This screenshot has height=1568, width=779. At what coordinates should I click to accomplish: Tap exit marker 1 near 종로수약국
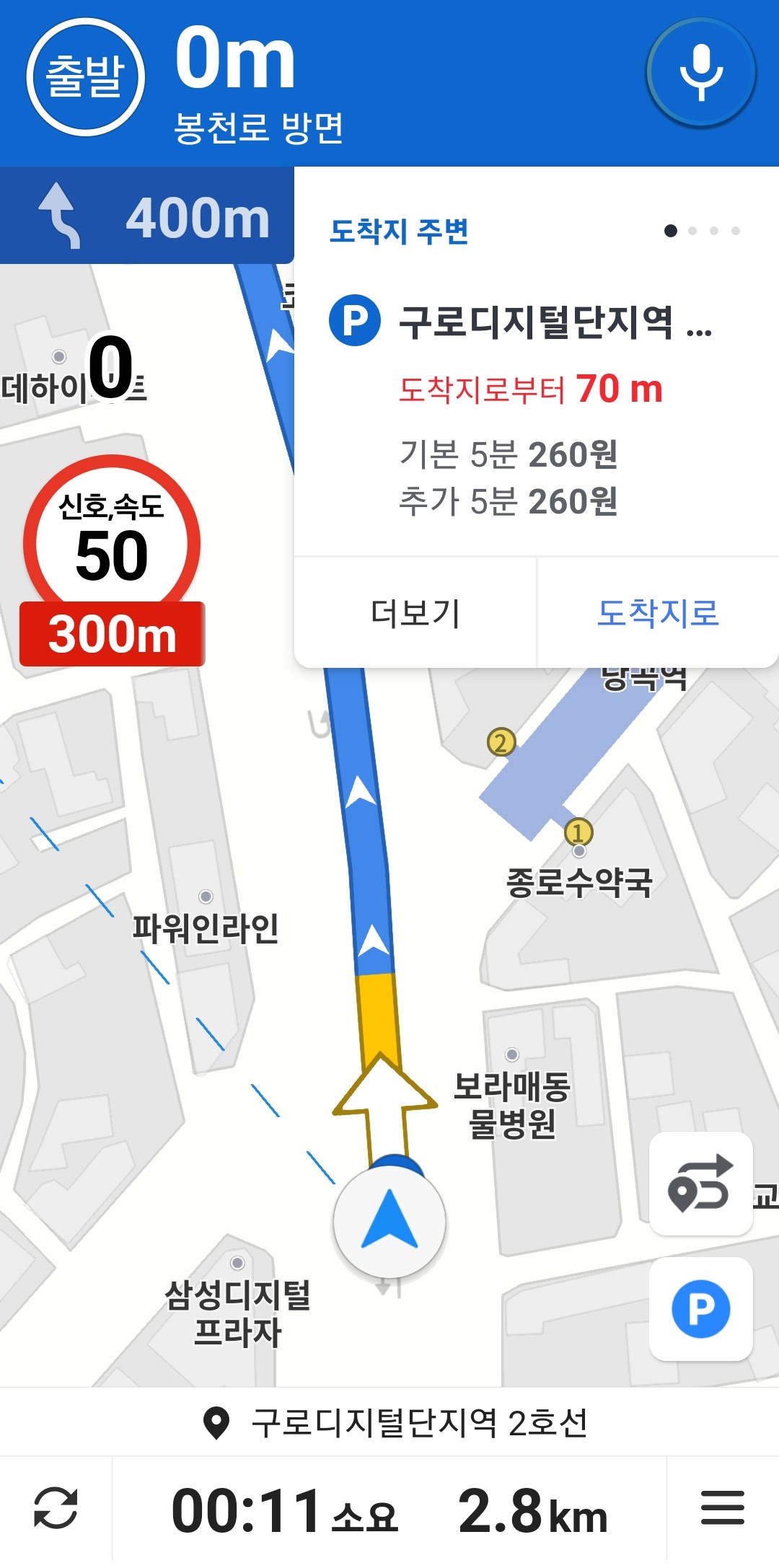[x=576, y=832]
